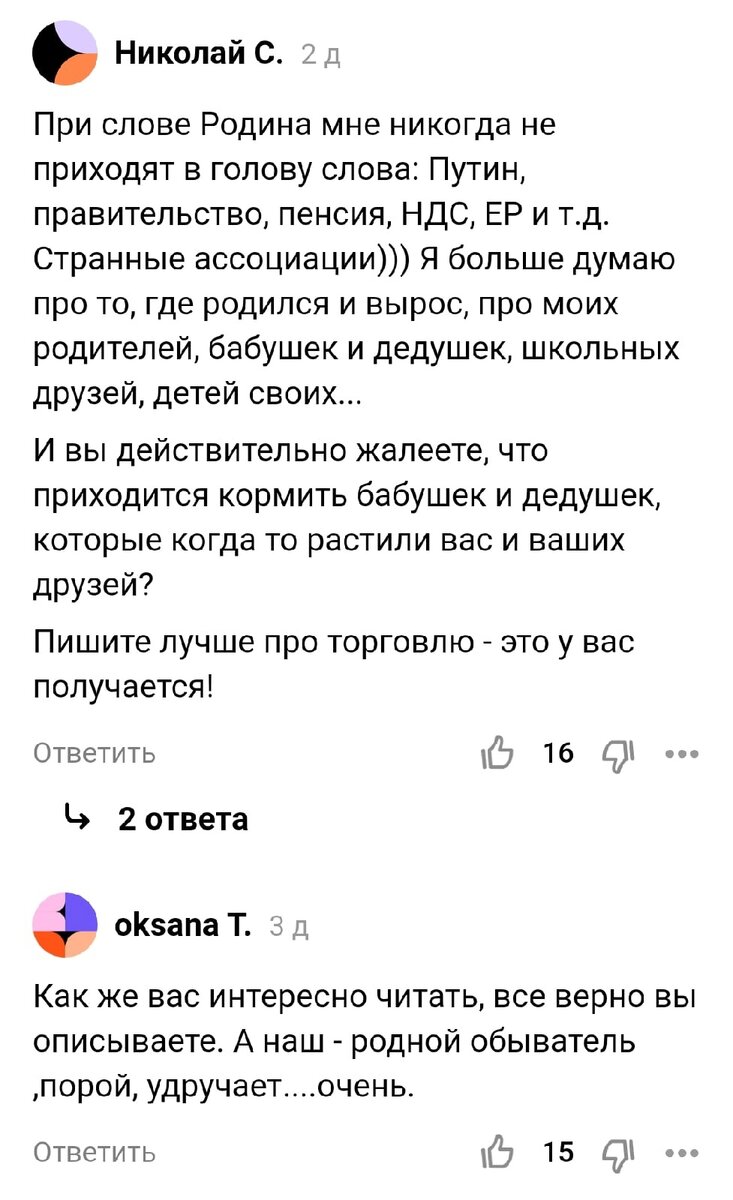Open the three-dot menu on oksana T.'s comment
This screenshot has width=733, height=1200.
coord(682,1152)
